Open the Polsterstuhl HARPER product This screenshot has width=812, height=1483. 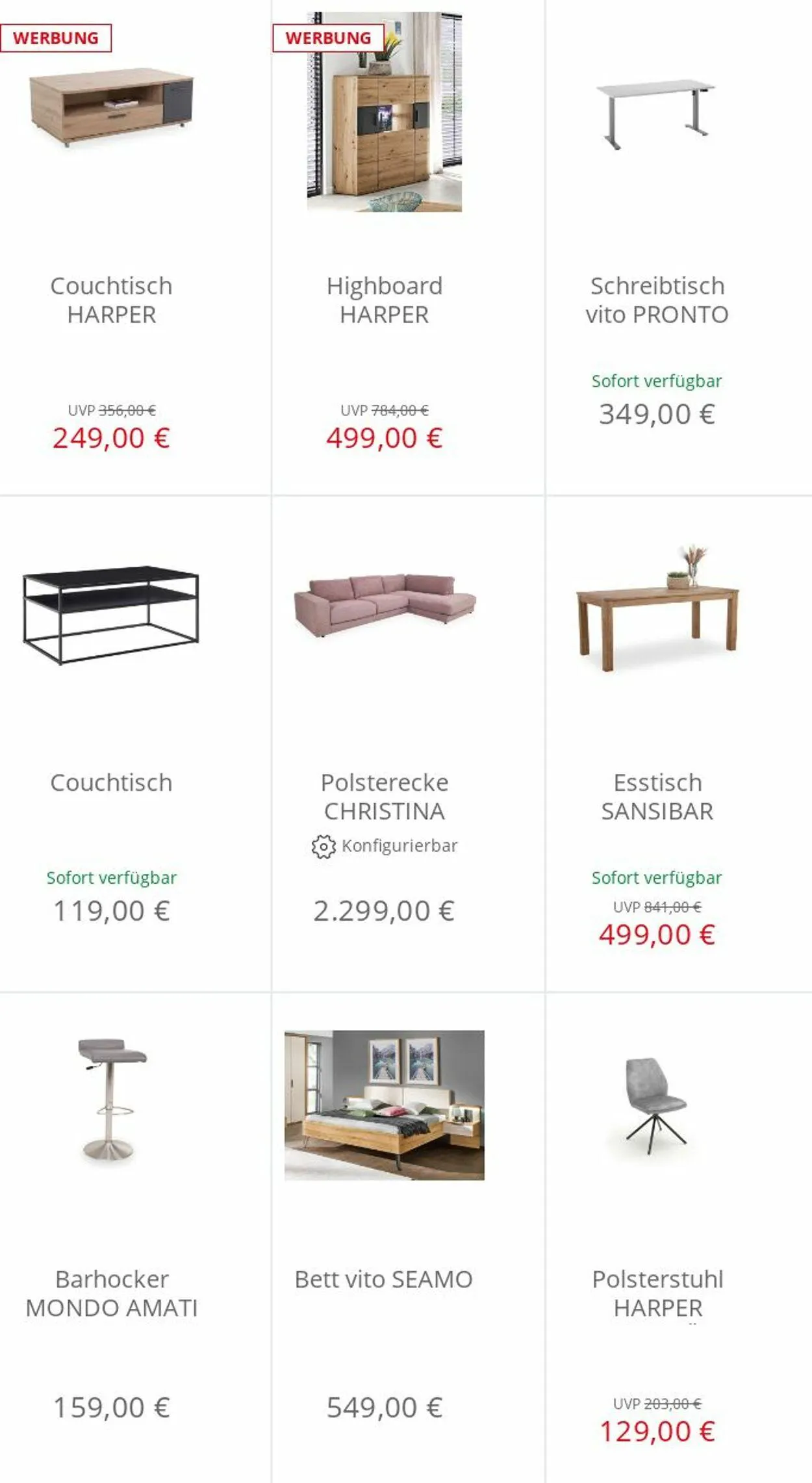[x=657, y=1293]
